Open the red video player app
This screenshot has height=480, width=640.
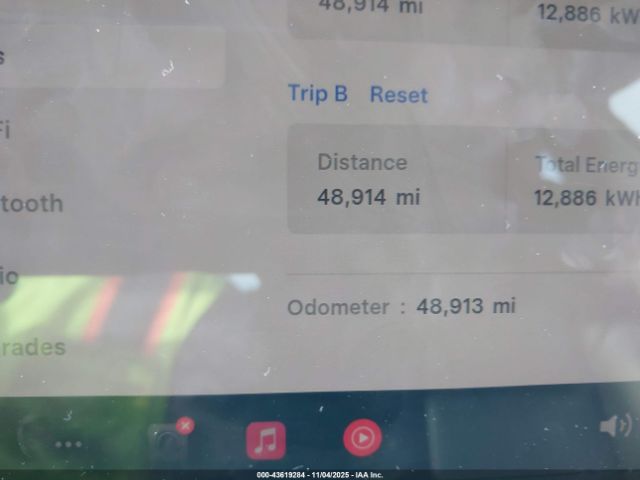click(x=362, y=438)
